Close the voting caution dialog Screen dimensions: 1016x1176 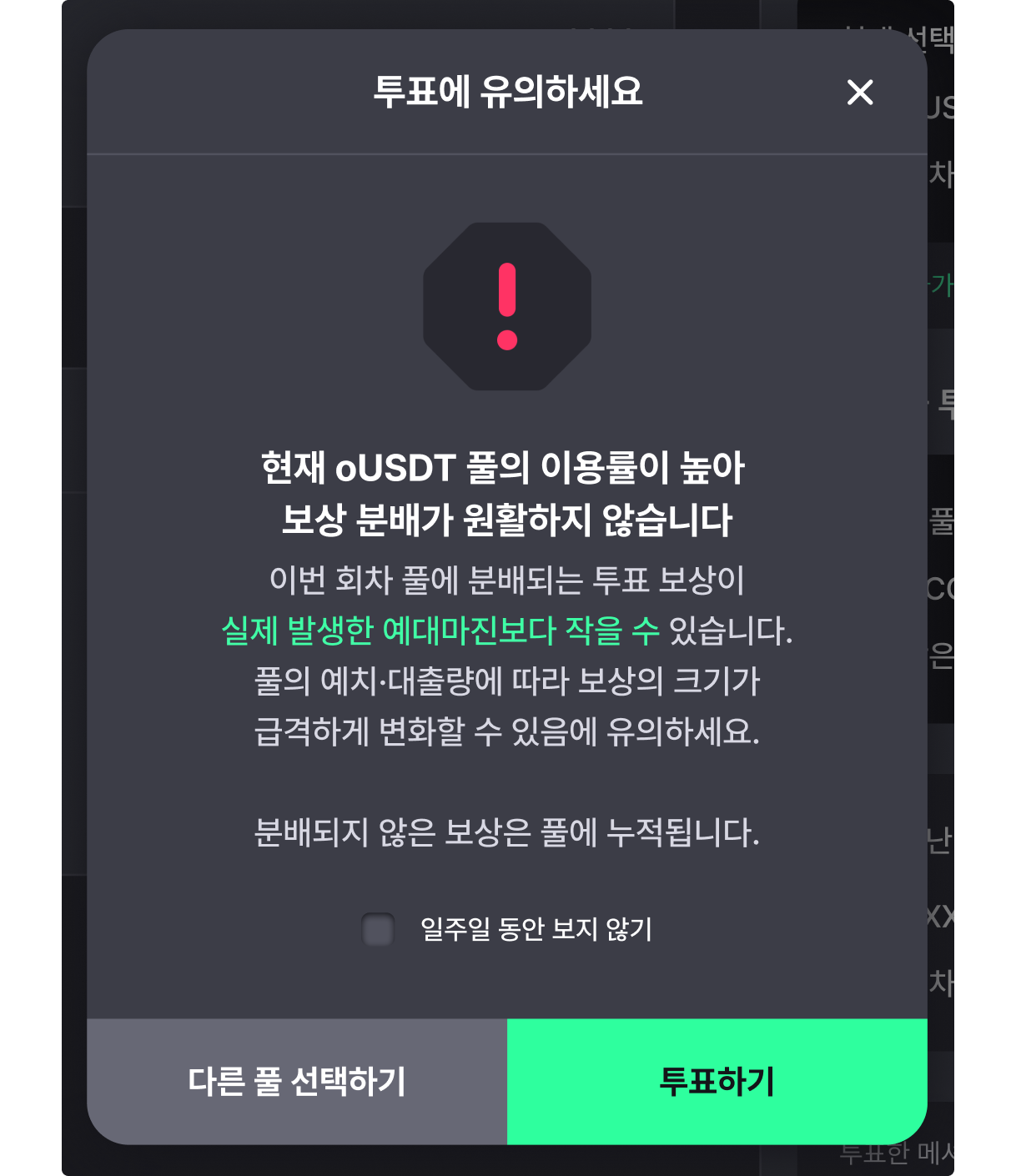(859, 92)
